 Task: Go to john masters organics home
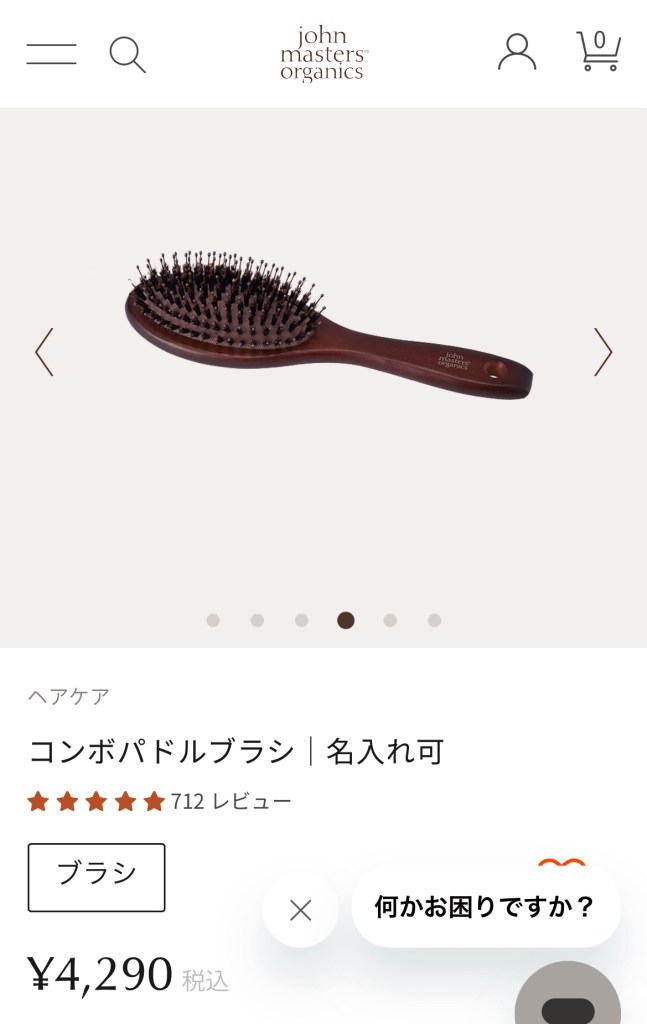(323, 54)
